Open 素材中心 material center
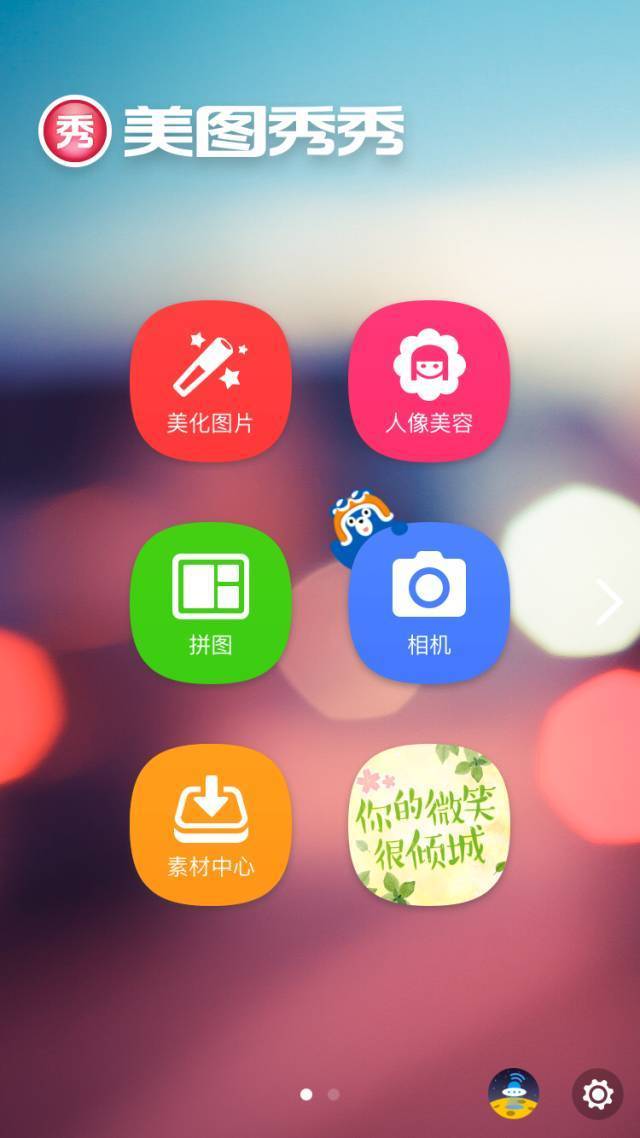This screenshot has height=1138, width=640. click(x=211, y=825)
